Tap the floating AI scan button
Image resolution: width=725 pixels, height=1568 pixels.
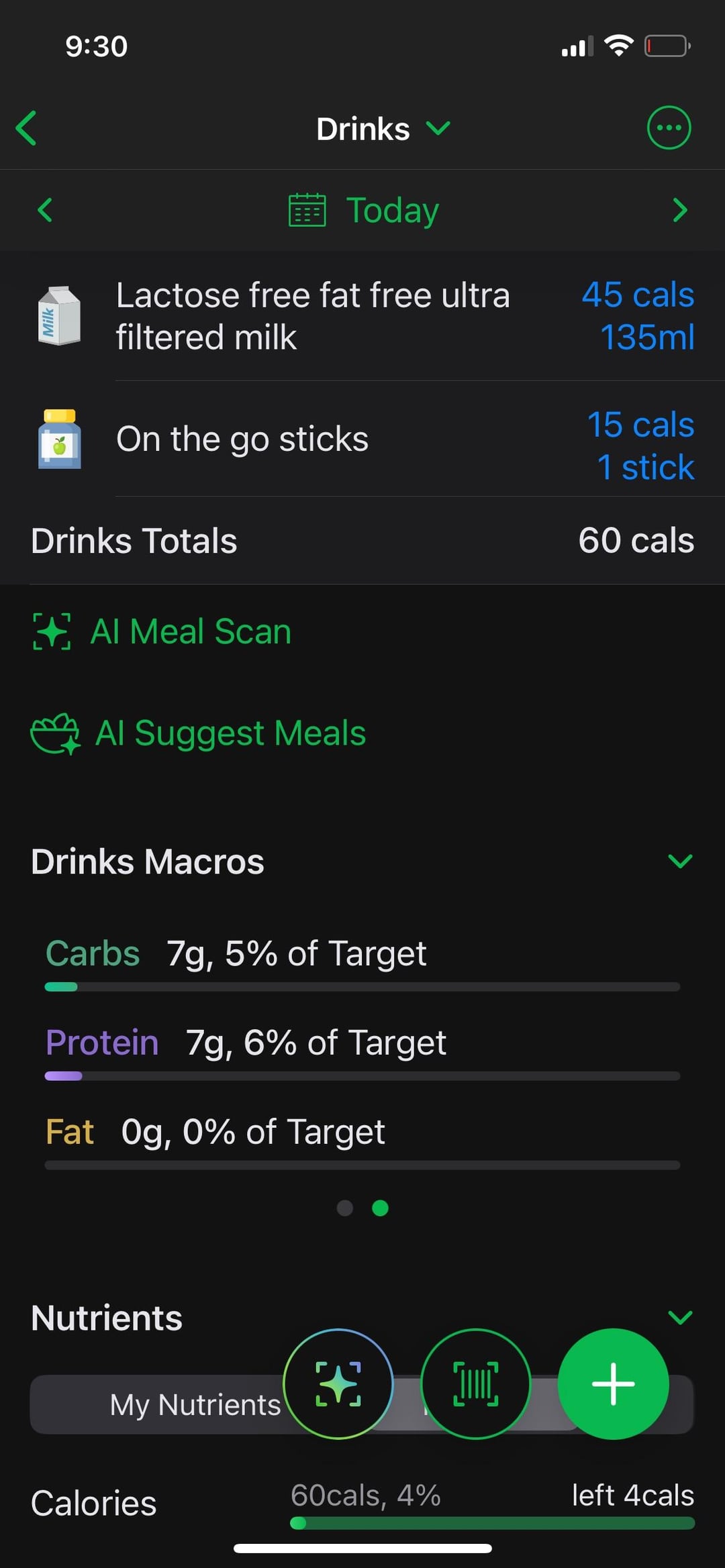click(338, 1383)
